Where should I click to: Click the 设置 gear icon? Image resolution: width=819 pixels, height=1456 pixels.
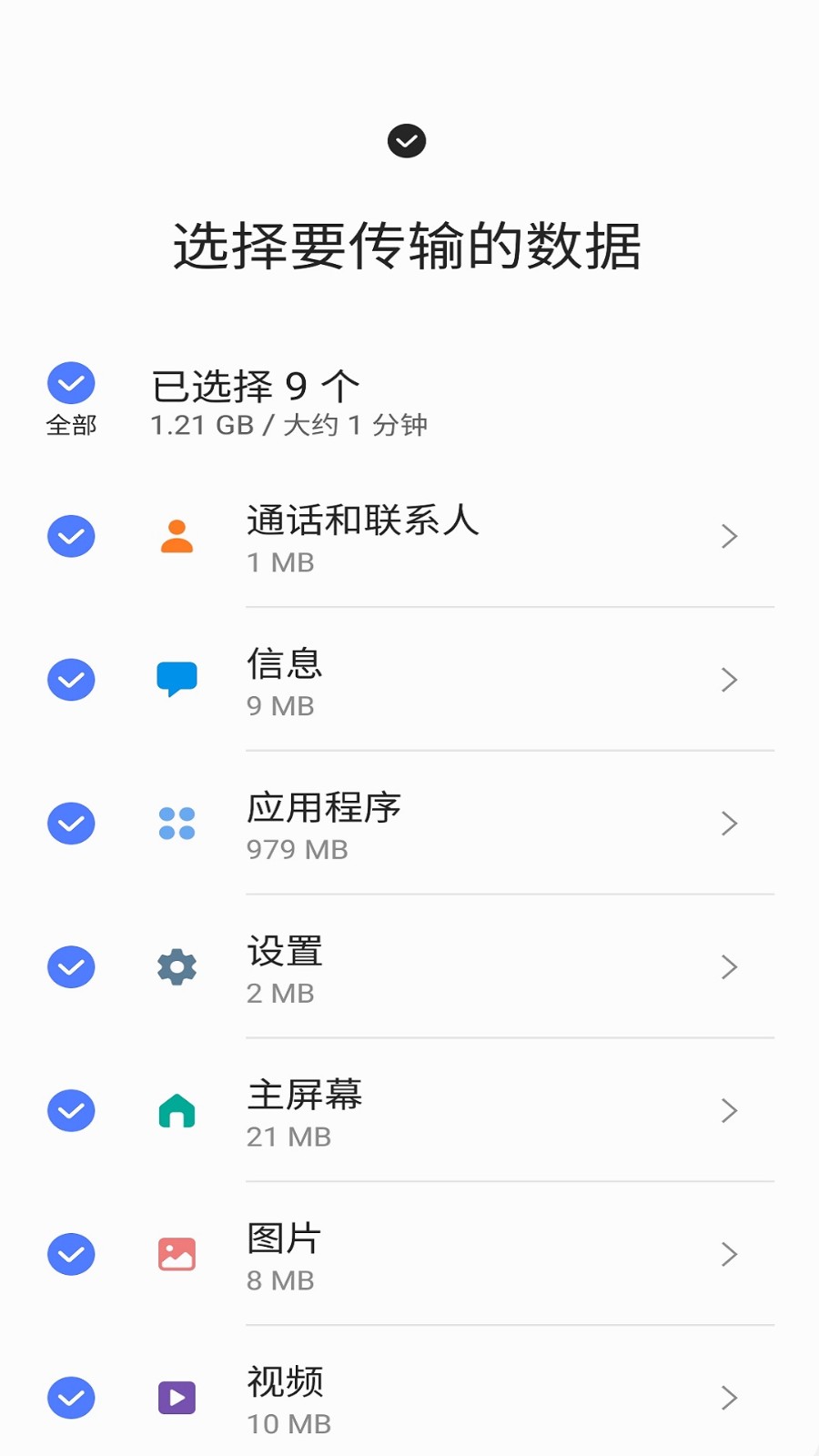(177, 967)
